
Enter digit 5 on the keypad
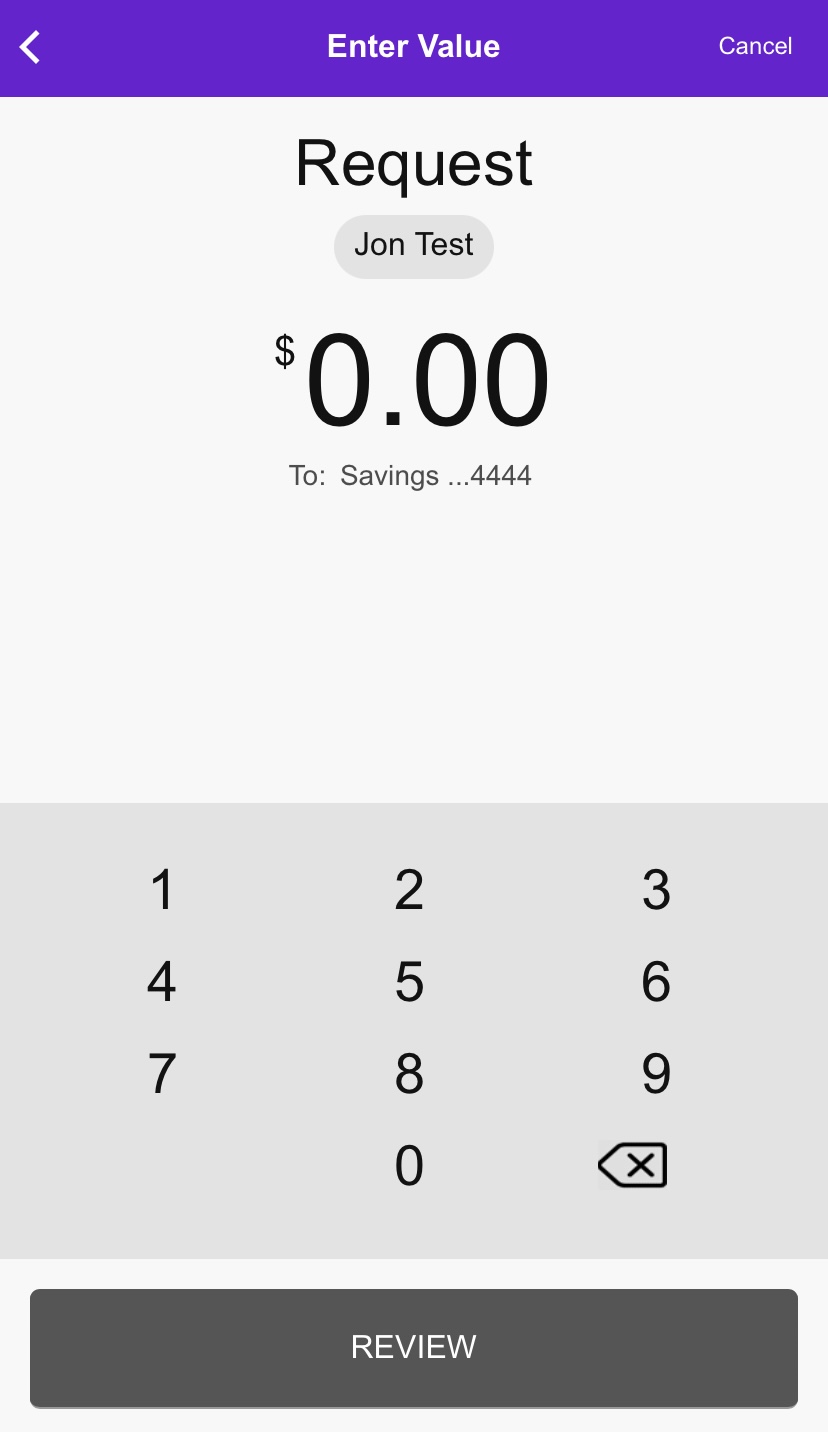[x=409, y=982]
